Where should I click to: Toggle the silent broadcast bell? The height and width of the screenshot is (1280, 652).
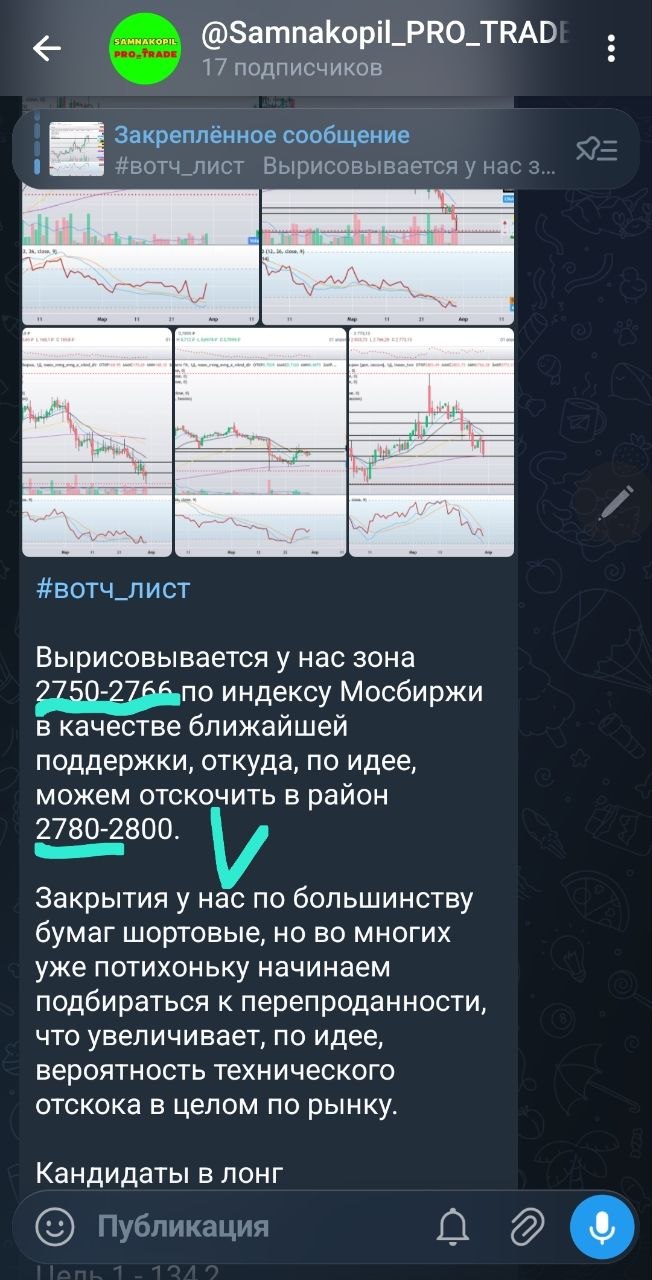pos(453,1226)
